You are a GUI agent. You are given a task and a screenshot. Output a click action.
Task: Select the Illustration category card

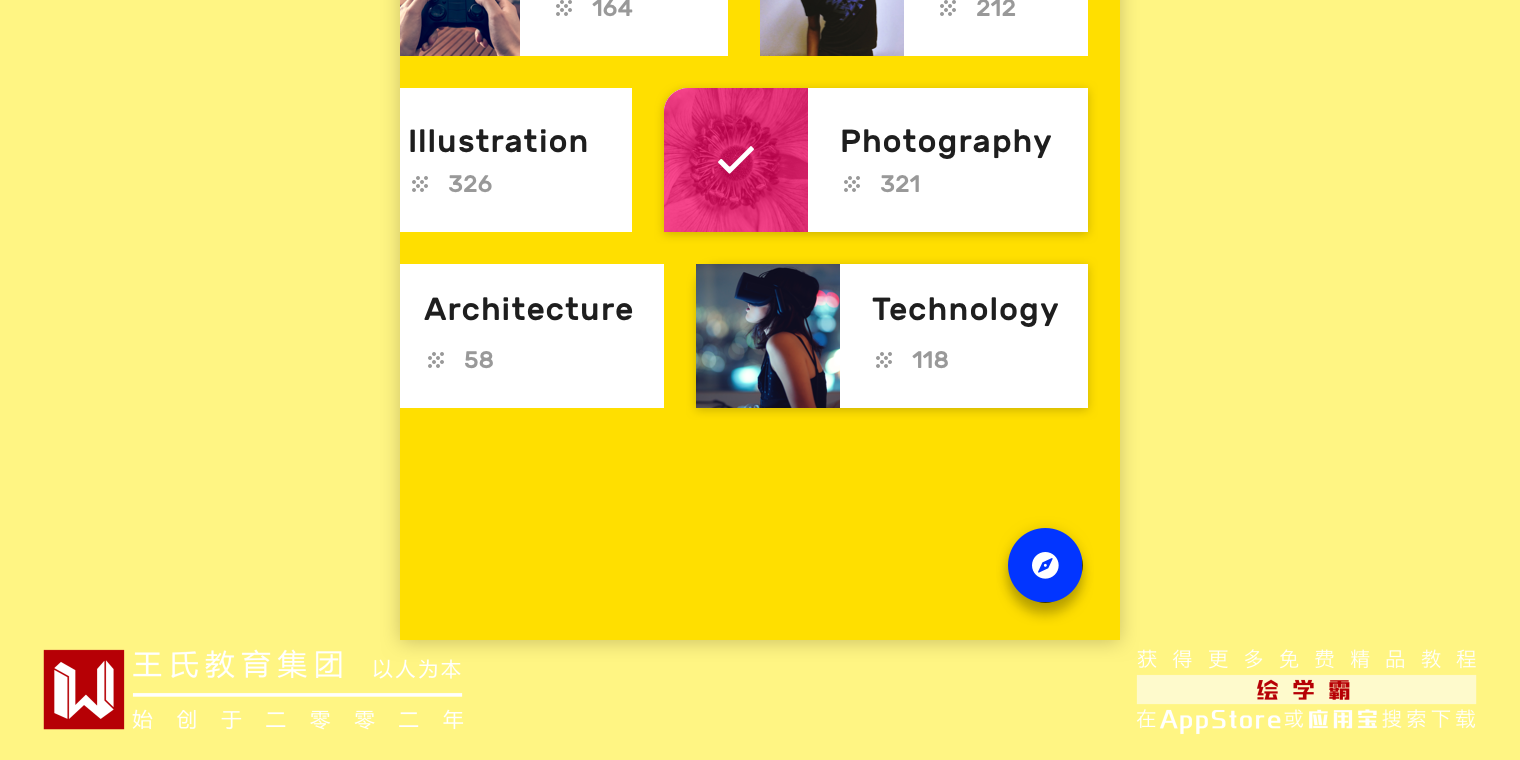point(514,160)
